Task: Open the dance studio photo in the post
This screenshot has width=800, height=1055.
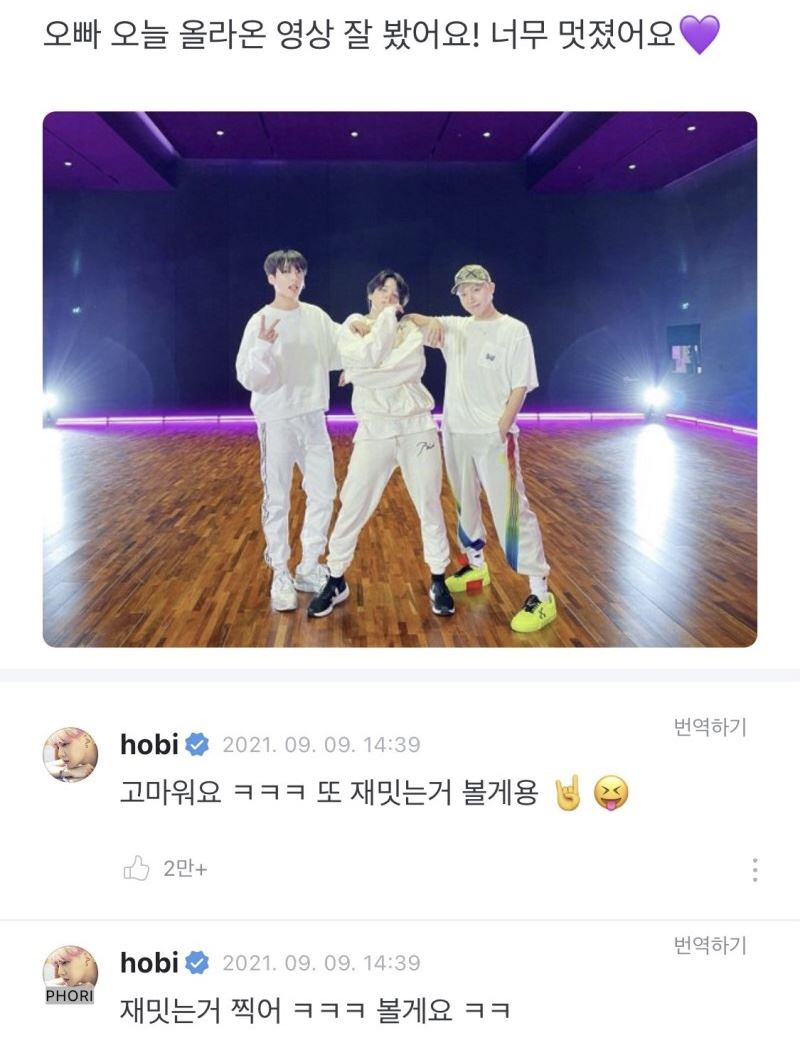Action: 400,379
